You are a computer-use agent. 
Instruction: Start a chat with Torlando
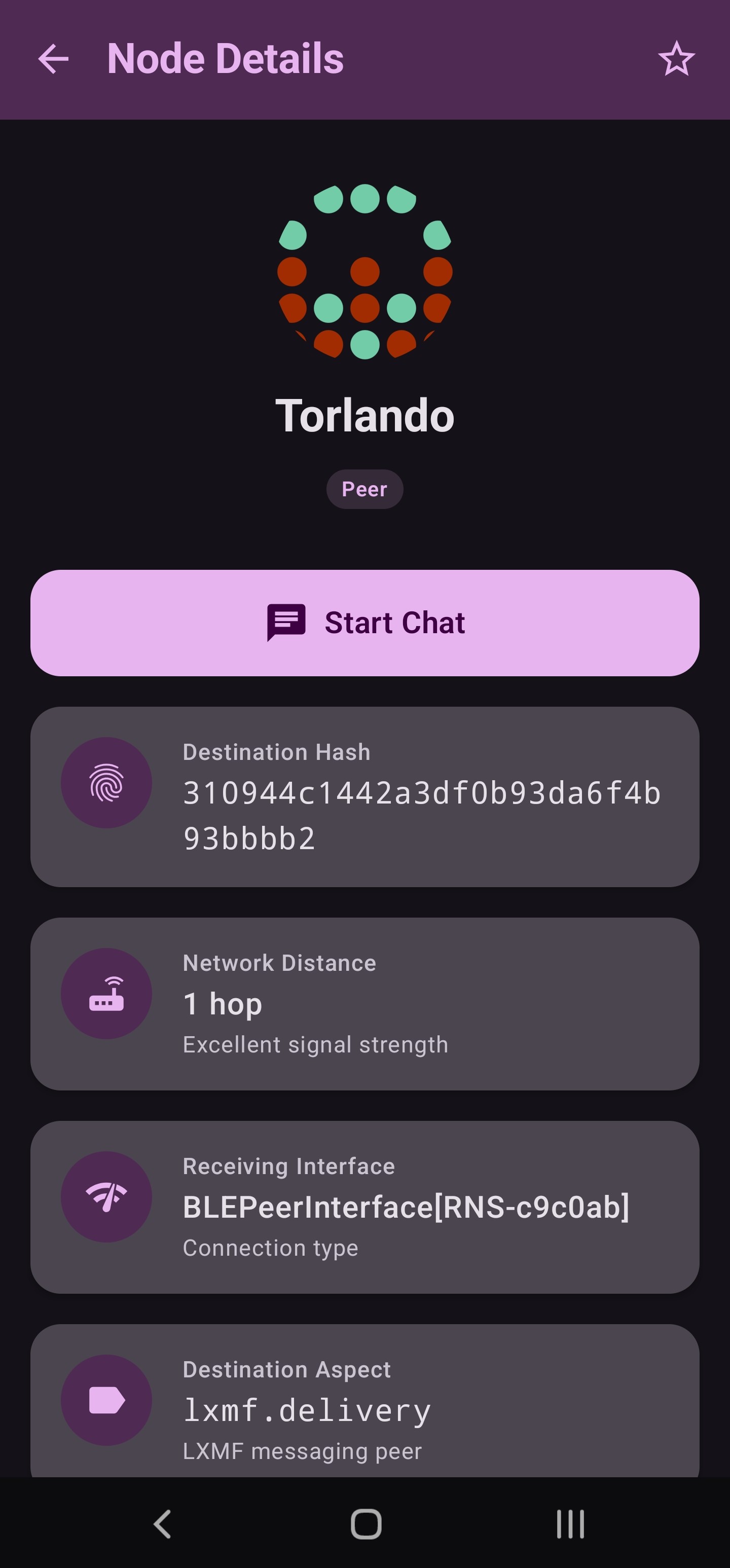(x=364, y=623)
